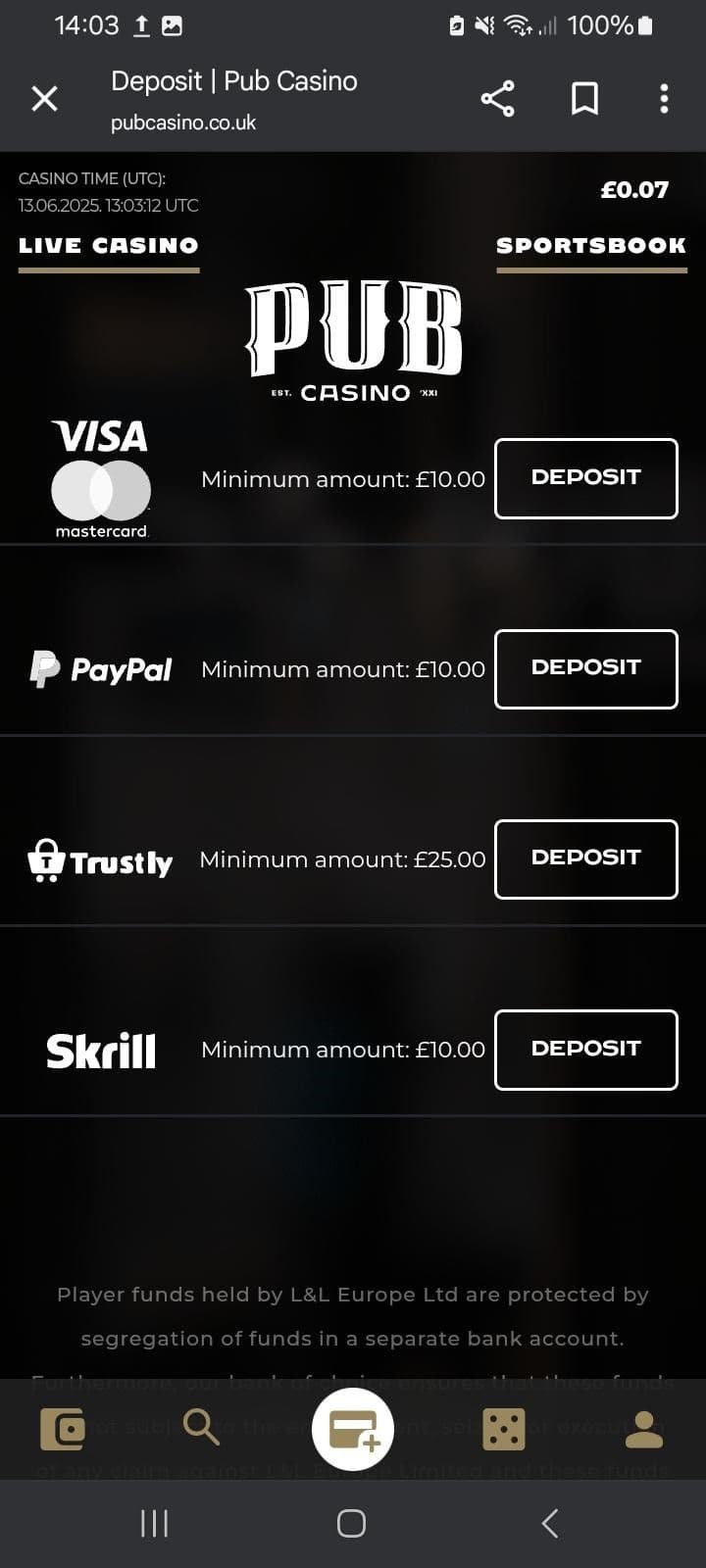
Task: Switch to the Sportsbook section
Action: click(x=590, y=246)
